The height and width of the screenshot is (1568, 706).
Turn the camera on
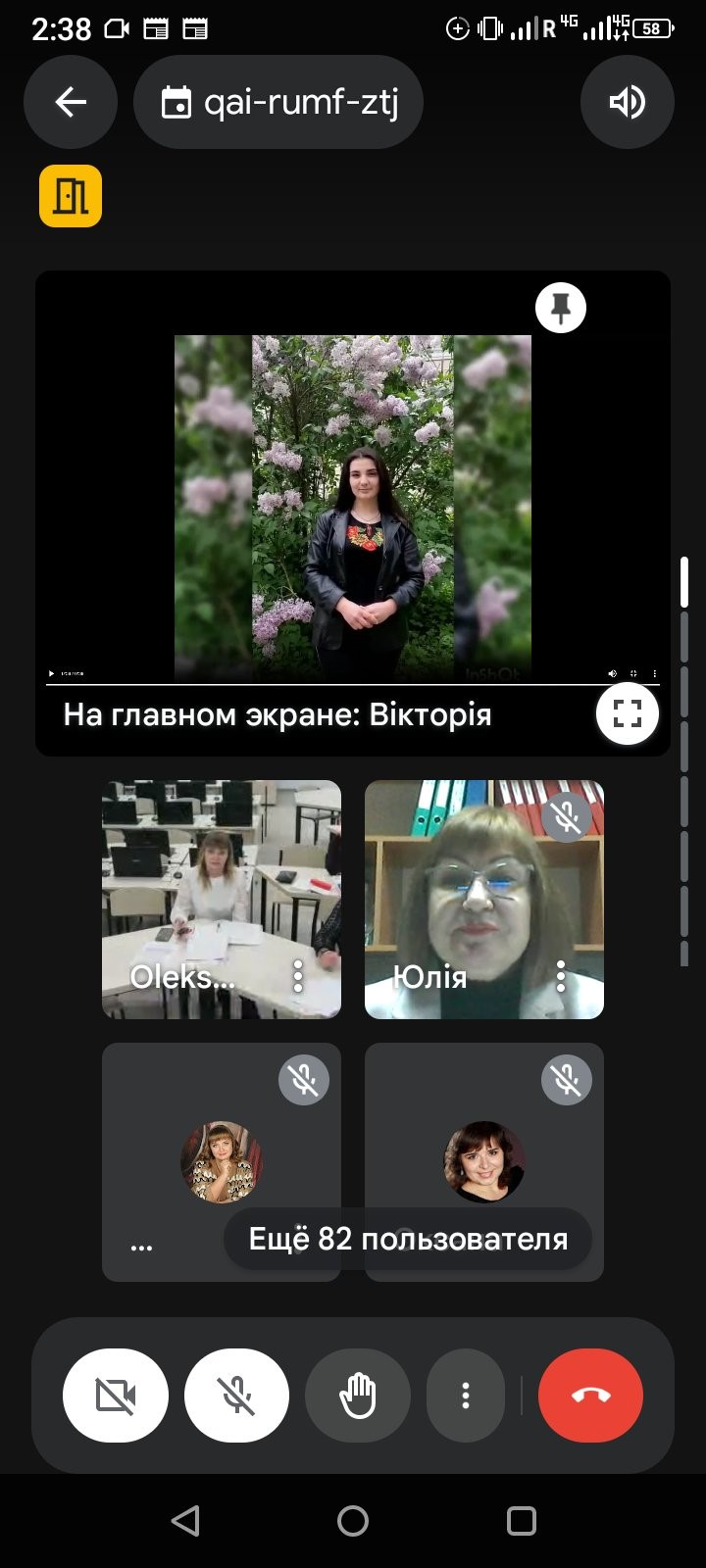pyautogui.click(x=116, y=1396)
